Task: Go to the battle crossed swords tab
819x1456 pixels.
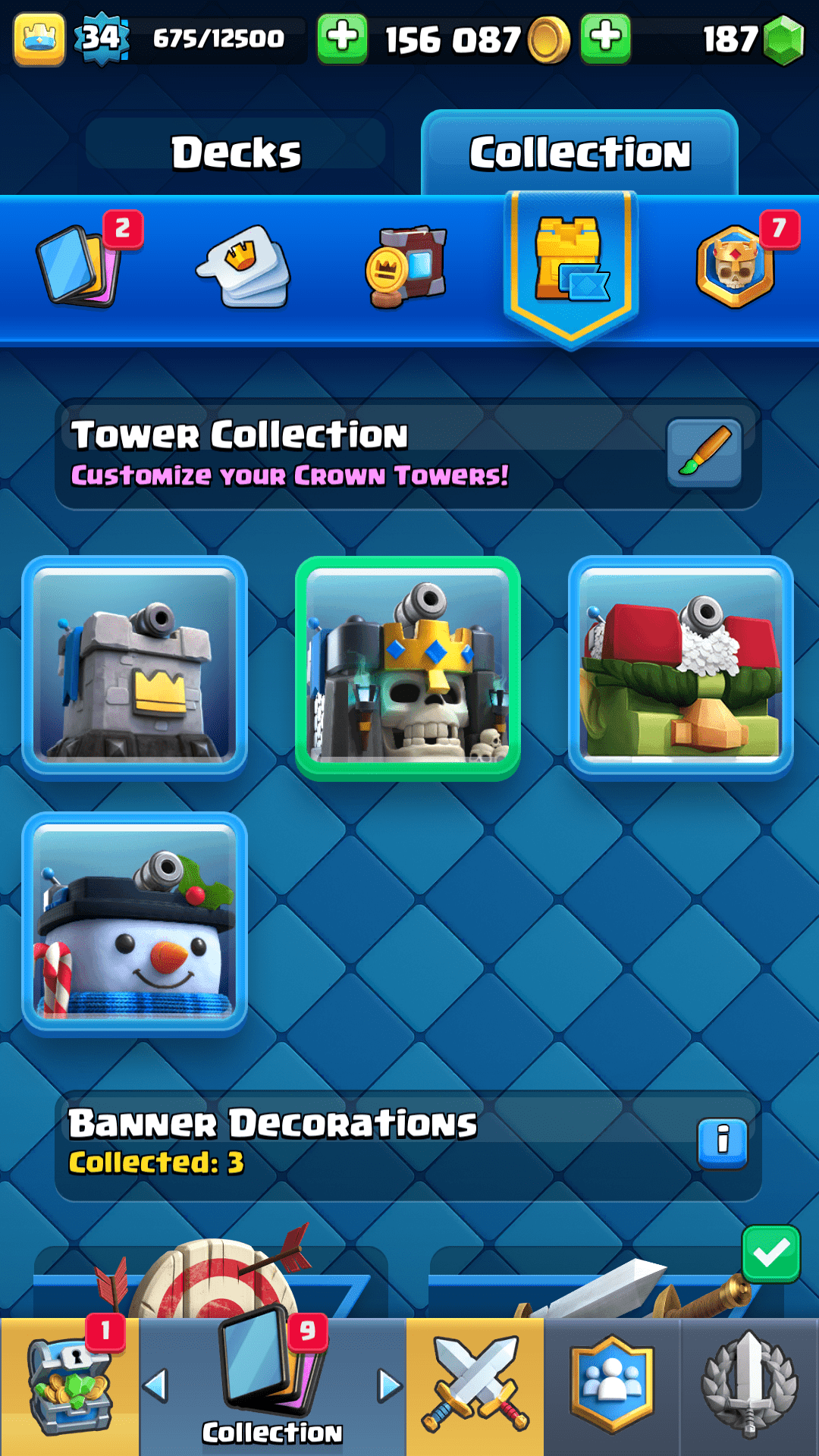Action: (x=475, y=1386)
